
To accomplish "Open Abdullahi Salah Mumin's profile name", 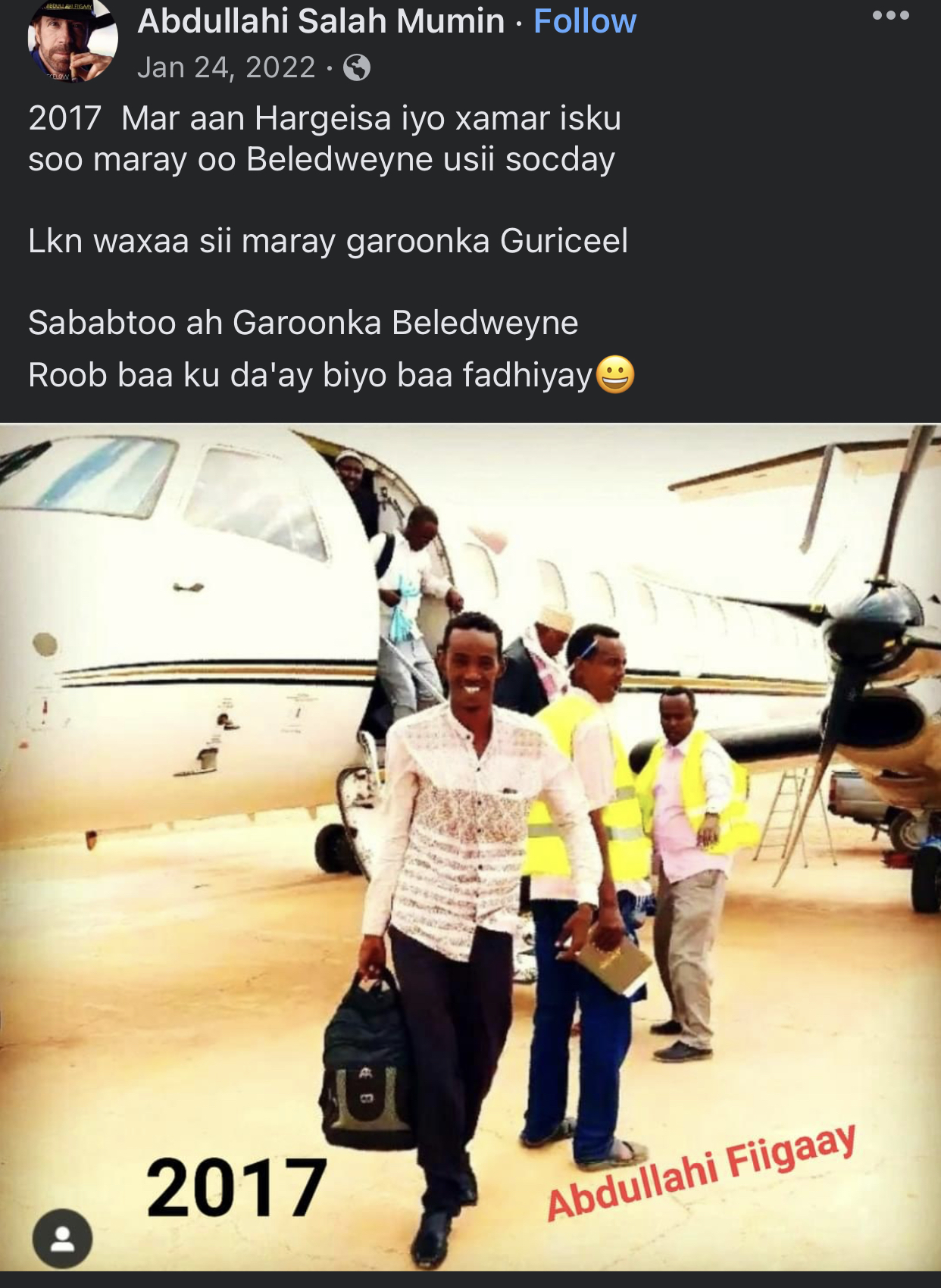I will 321,21.
